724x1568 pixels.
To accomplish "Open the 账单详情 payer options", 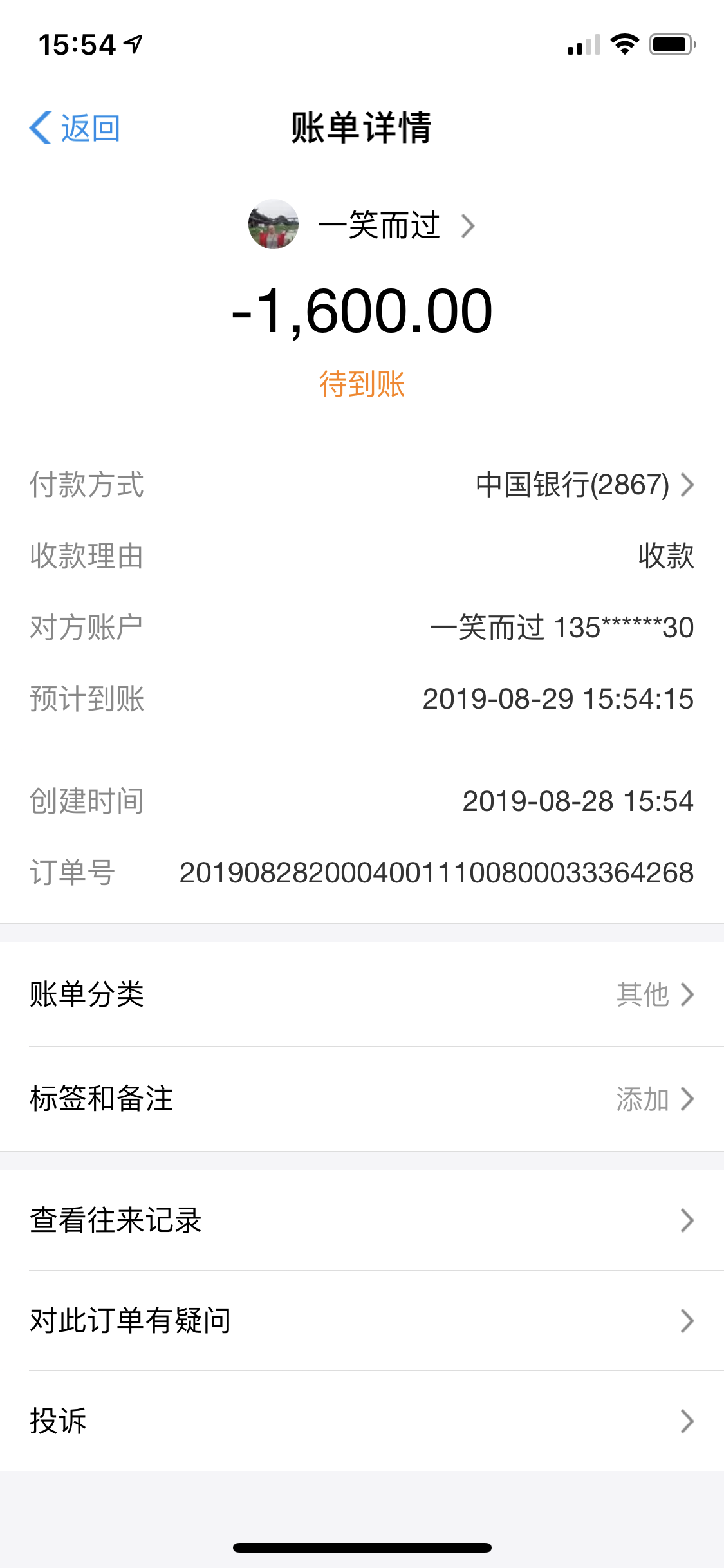I will point(362,127).
